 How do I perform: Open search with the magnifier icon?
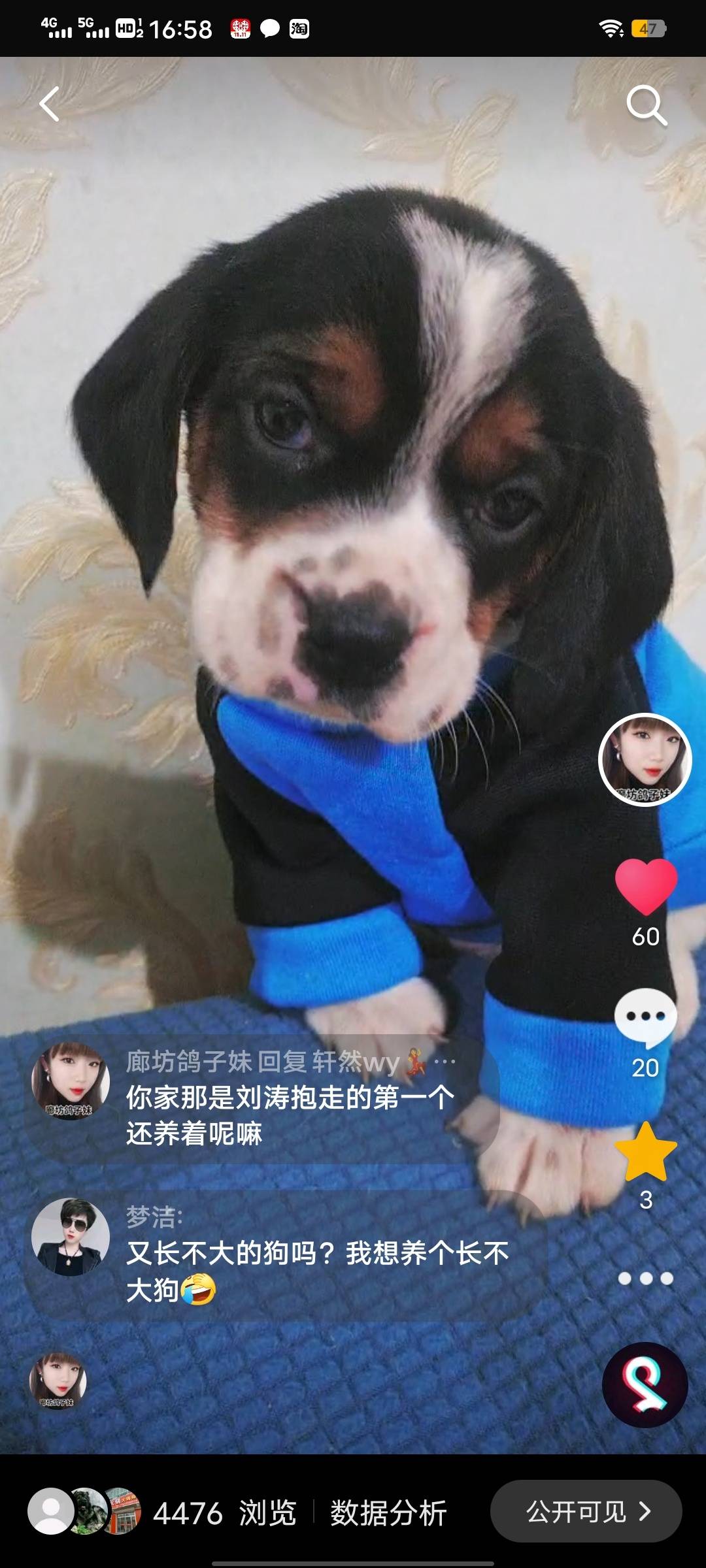pos(646,105)
